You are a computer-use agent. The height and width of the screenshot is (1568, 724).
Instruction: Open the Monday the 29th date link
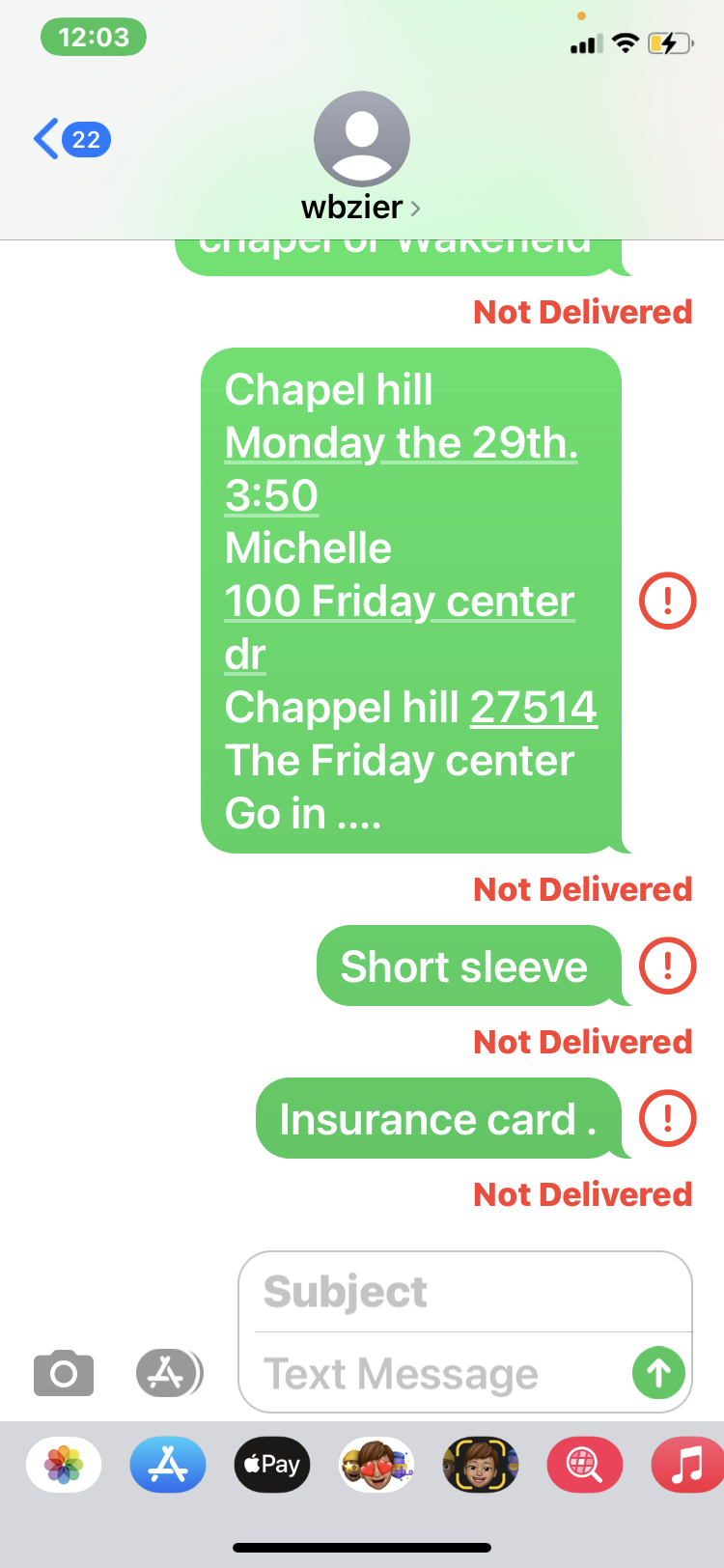pos(402,443)
